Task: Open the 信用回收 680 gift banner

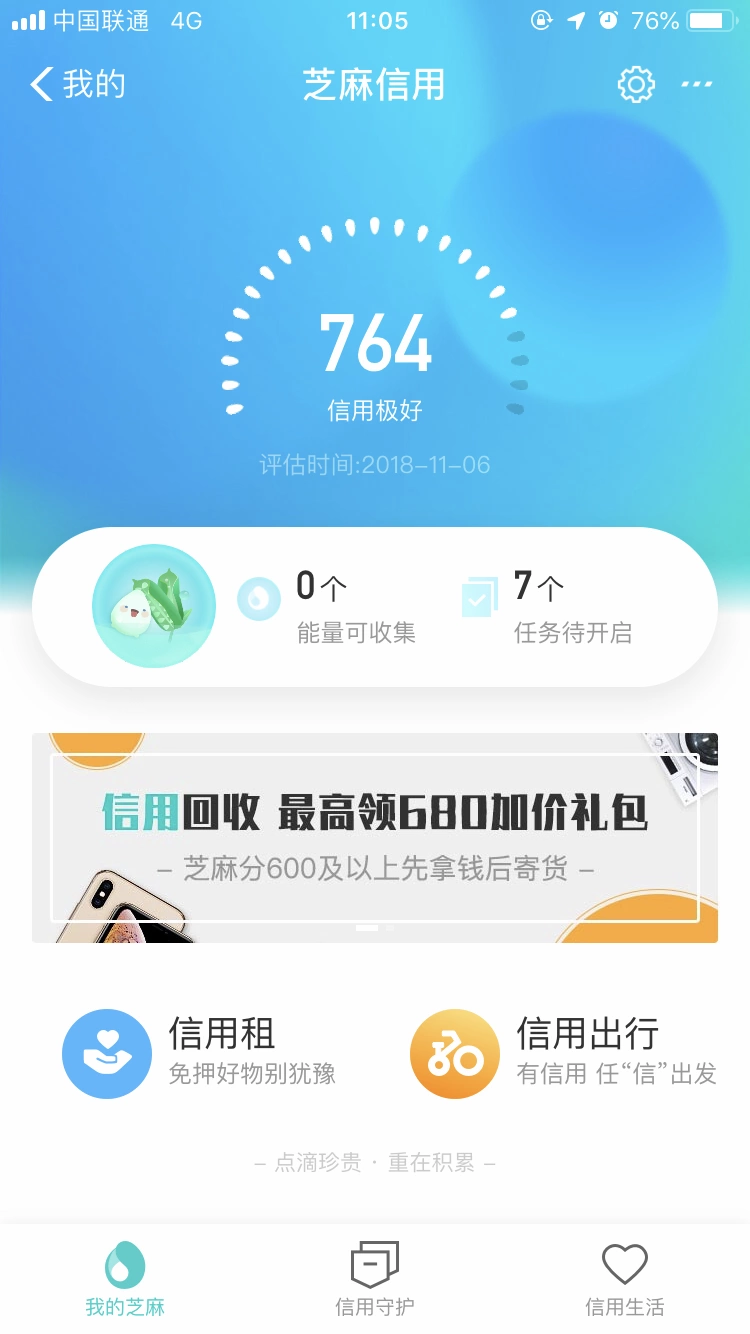Action: pyautogui.click(x=375, y=838)
